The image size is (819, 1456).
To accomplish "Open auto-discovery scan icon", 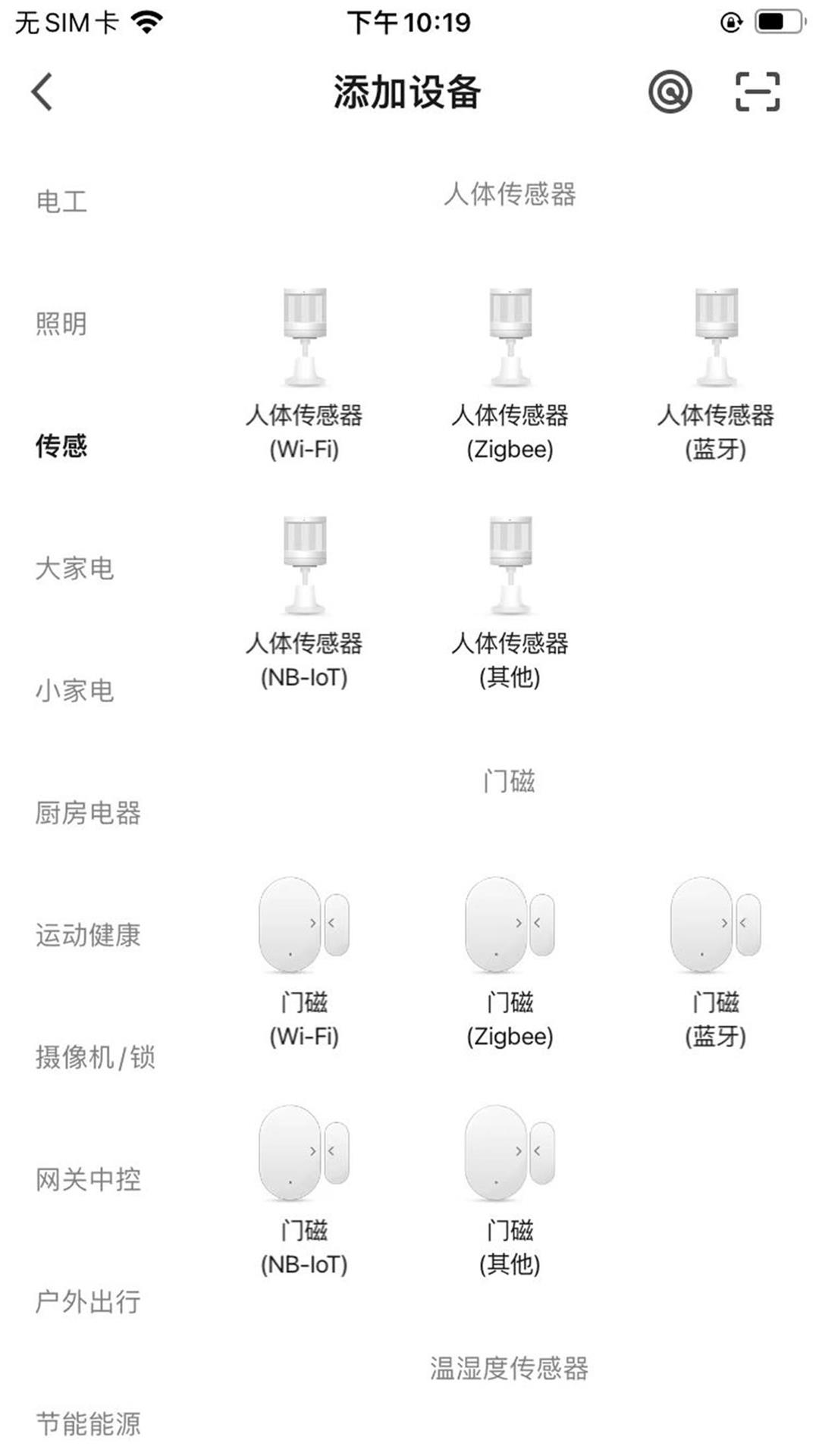I will [670, 93].
